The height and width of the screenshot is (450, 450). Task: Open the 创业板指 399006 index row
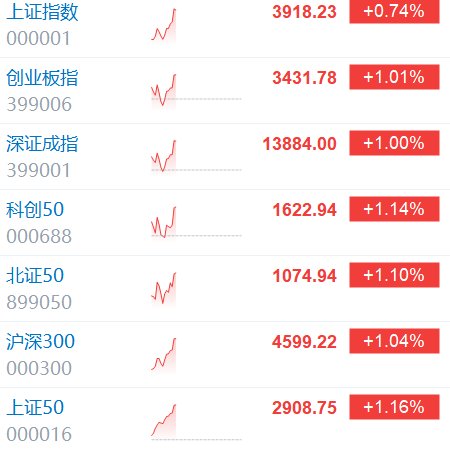225,91
